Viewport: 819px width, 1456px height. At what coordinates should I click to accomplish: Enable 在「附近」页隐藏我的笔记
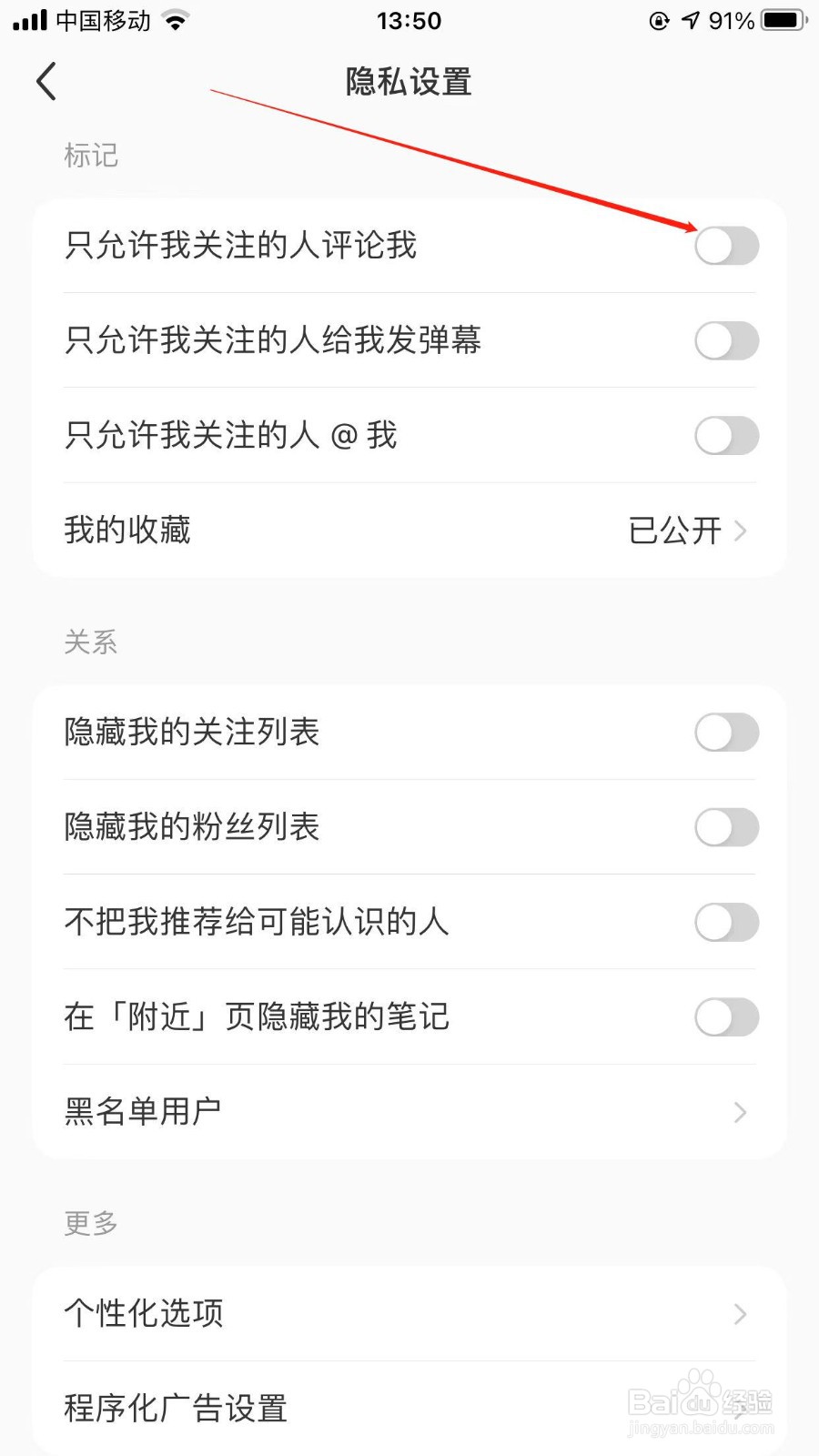(726, 1017)
